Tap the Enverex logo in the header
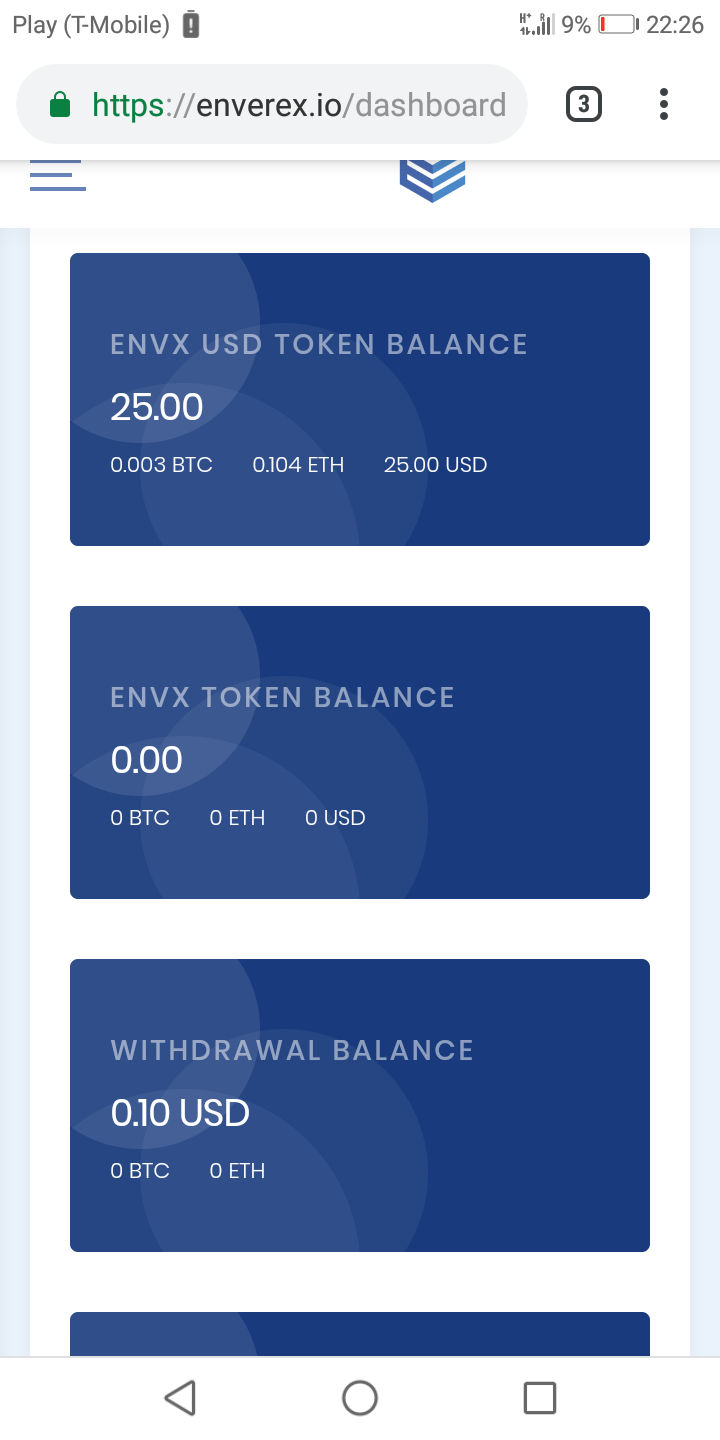The width and height of the screenshot is (720, 1440). [x=432, y=181]
